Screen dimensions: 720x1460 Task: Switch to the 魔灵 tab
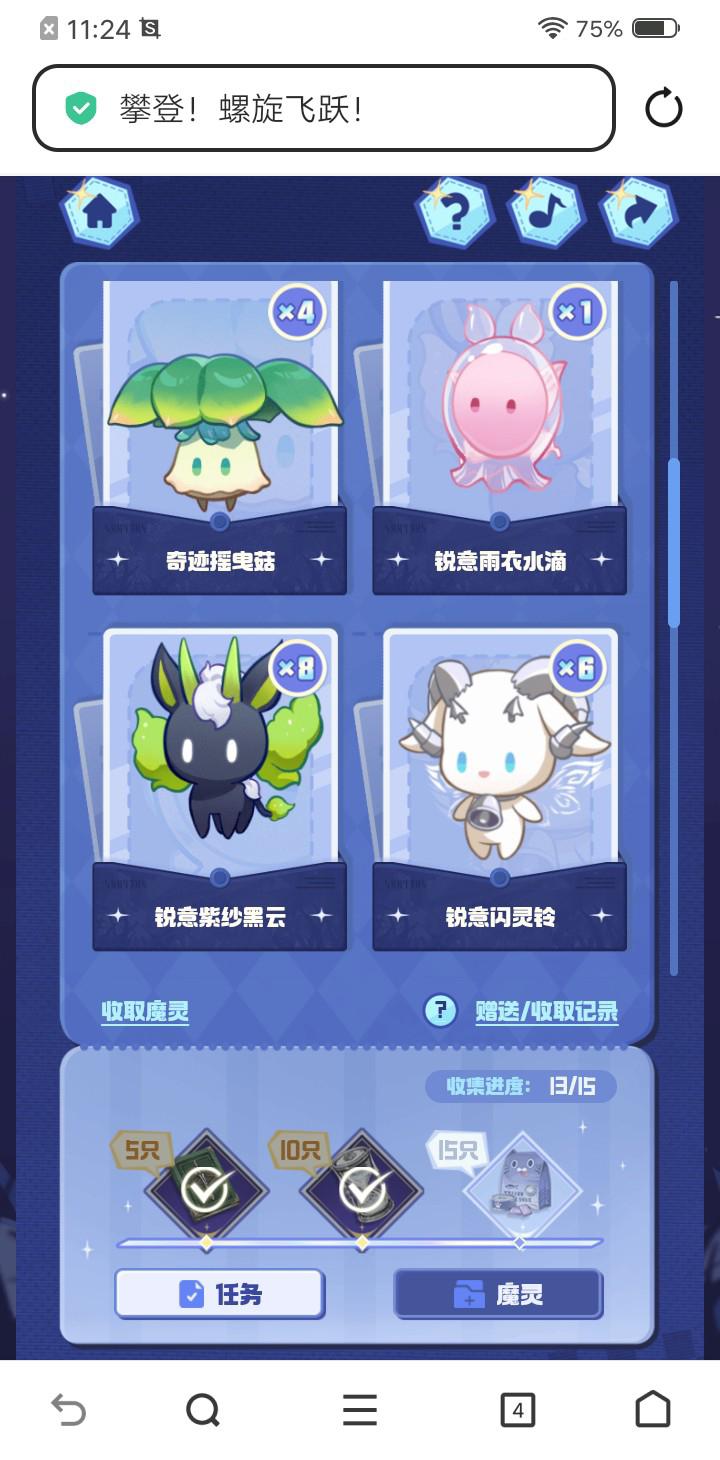[x=498, y=1295]
